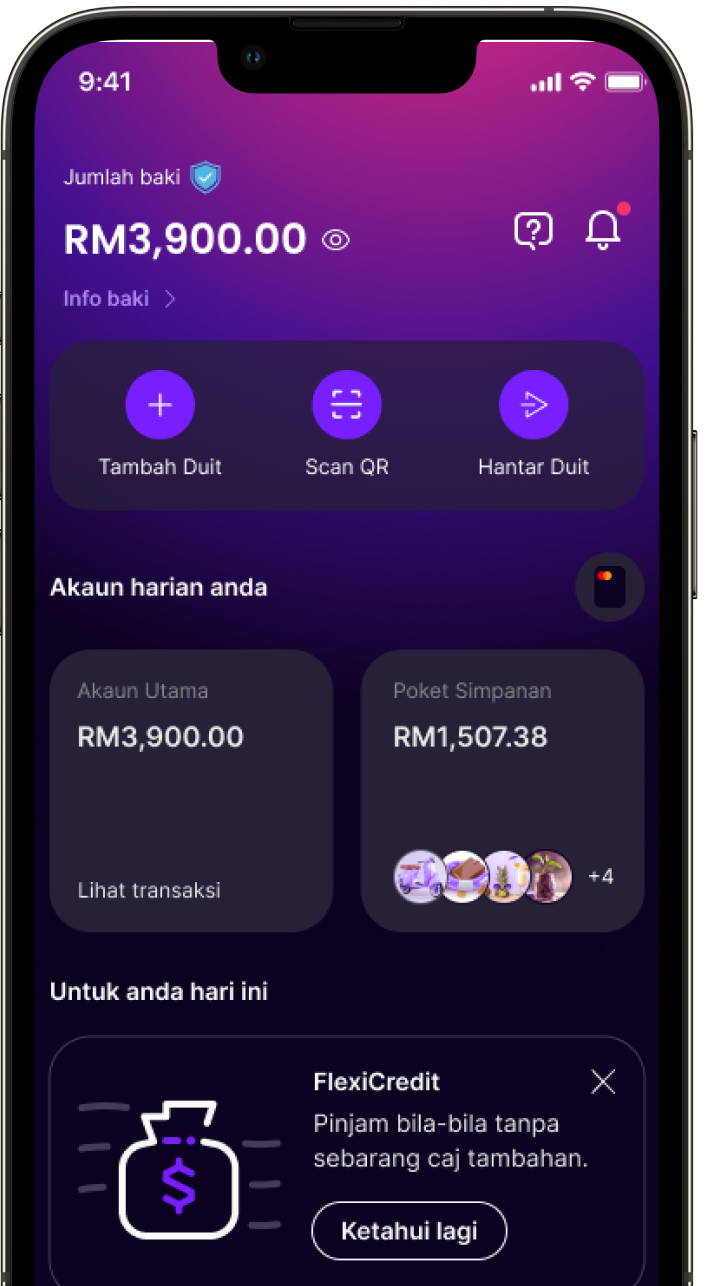
Task: Open the notifications bell
Action: click(x=603, y=231)
